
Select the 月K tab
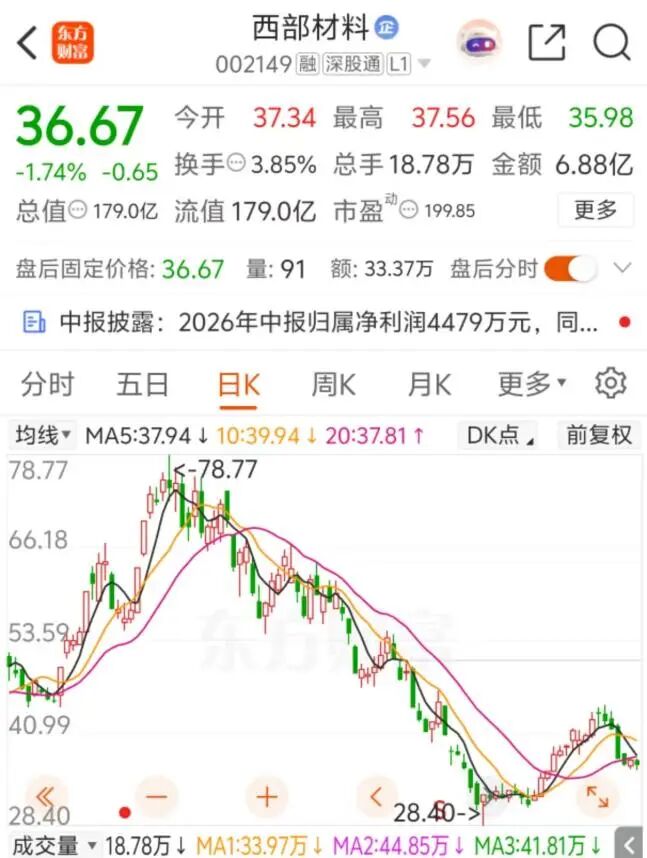tap(430, 384)
